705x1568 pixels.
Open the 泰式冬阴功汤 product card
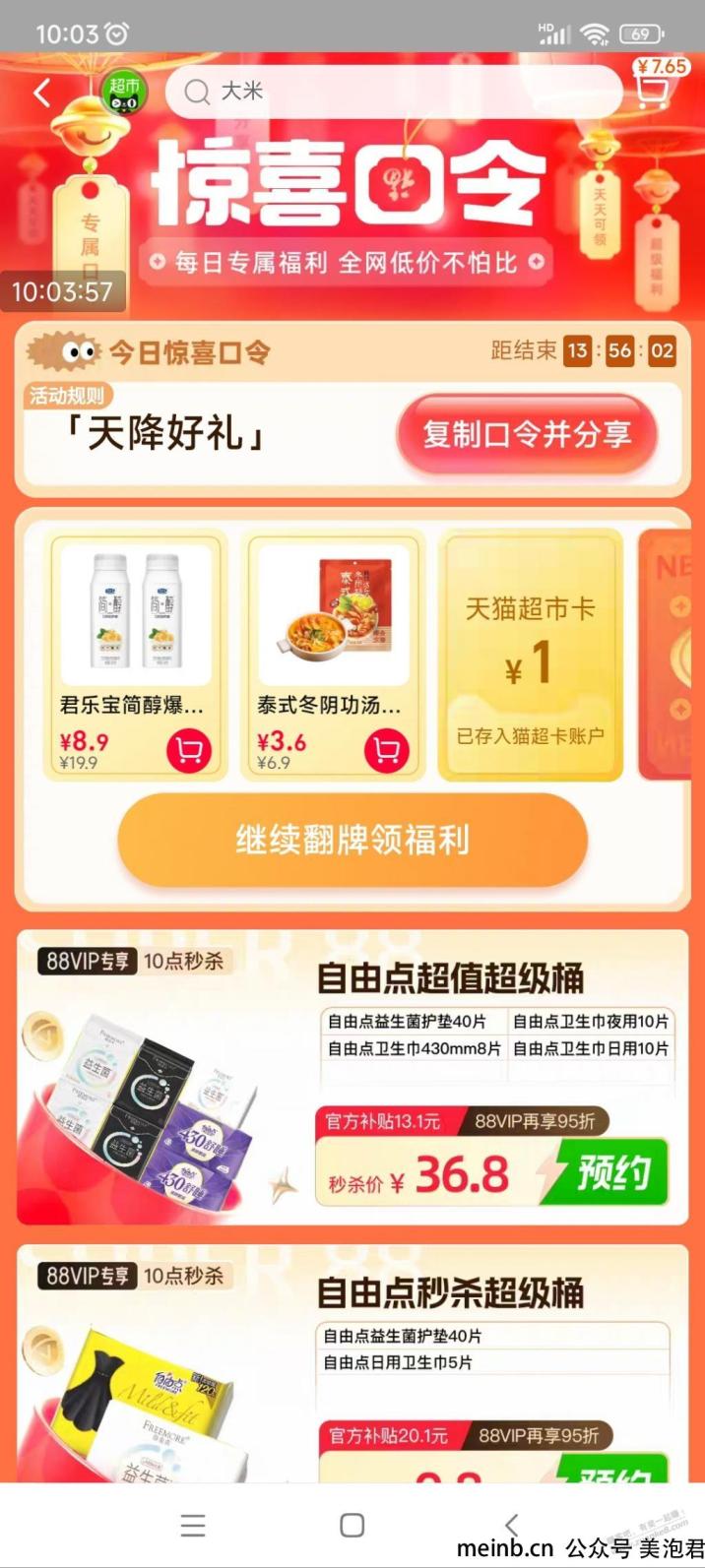pyautogui.click(x=333, y=630)
